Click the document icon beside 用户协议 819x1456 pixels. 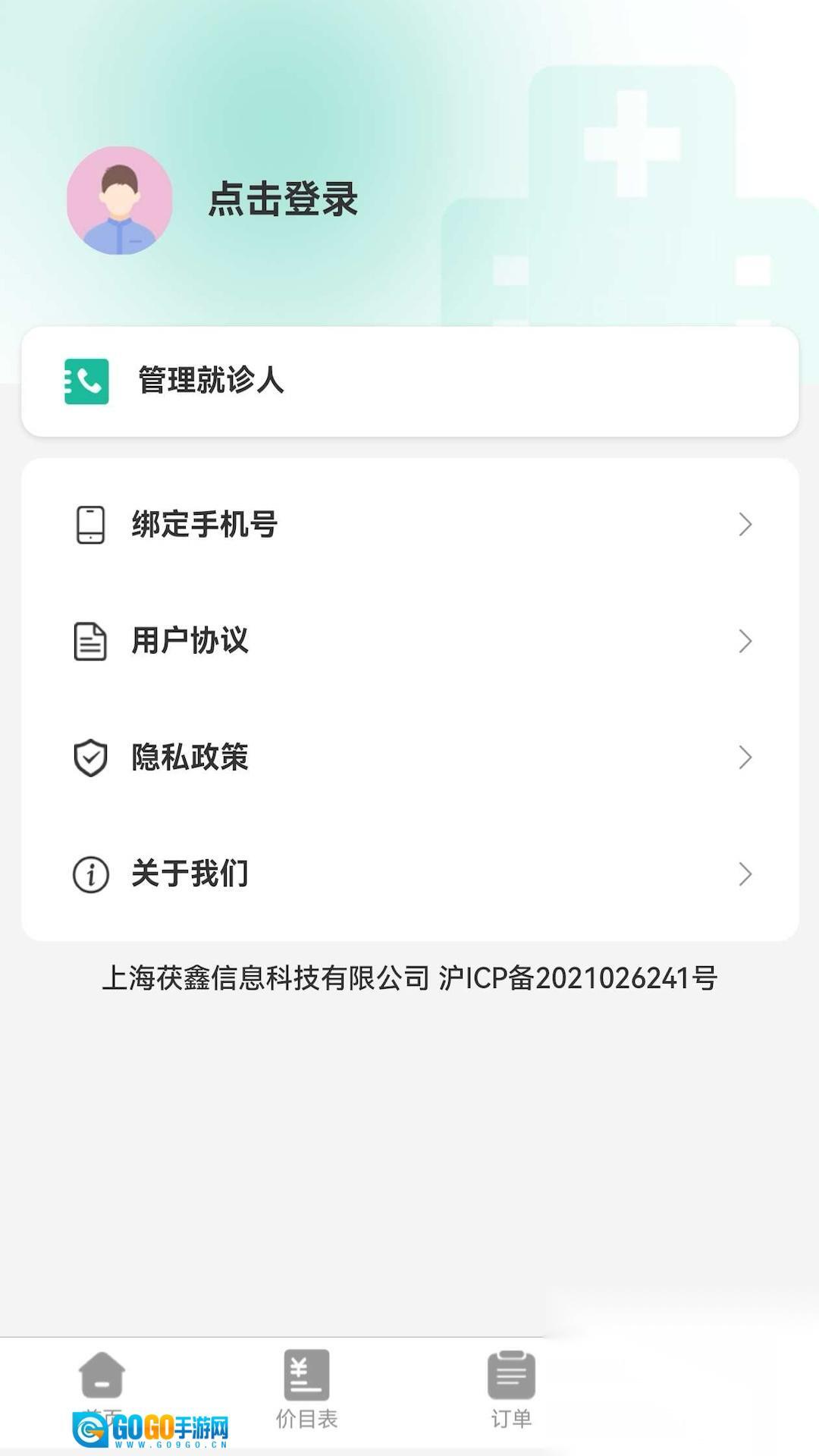coord(89,642)
